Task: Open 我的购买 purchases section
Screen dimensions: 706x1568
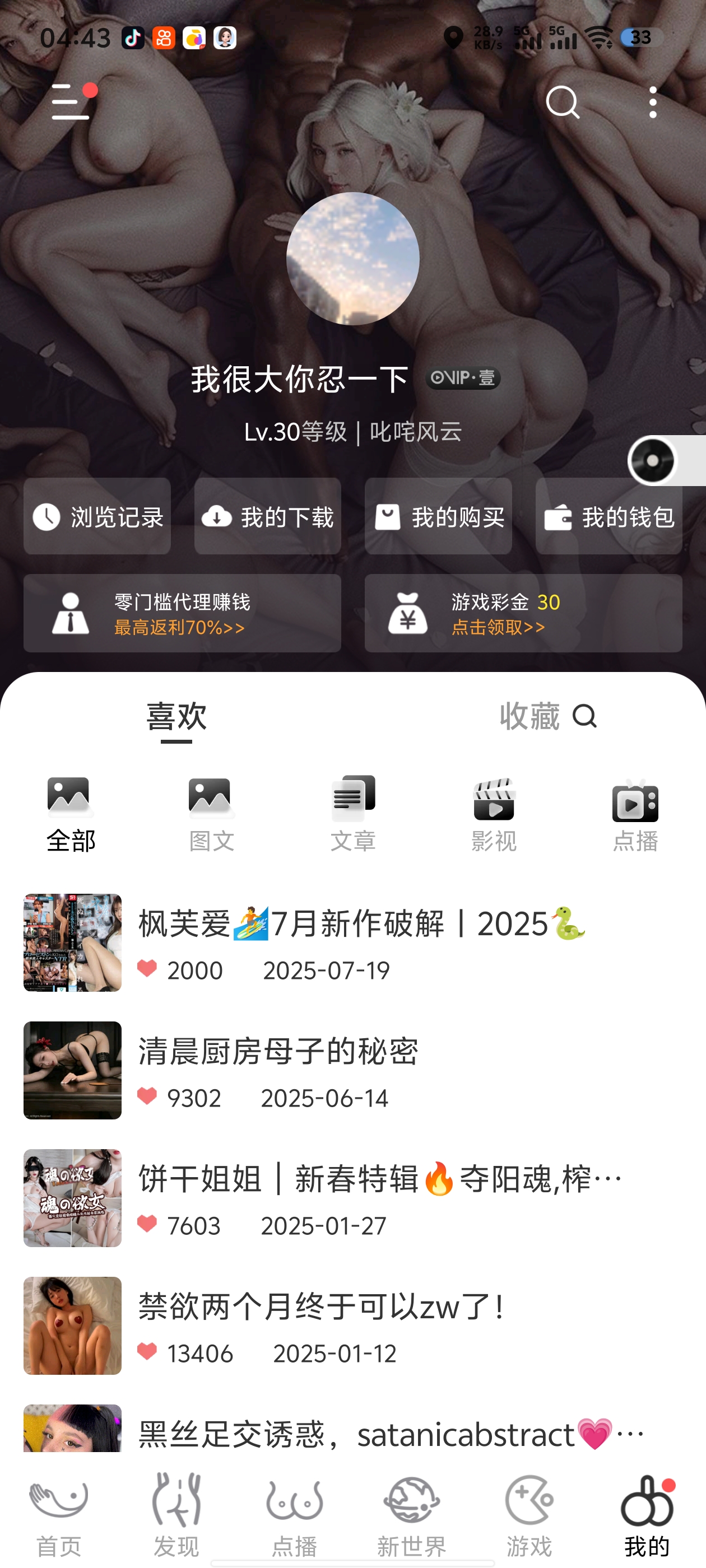Action: coord(438,517)
